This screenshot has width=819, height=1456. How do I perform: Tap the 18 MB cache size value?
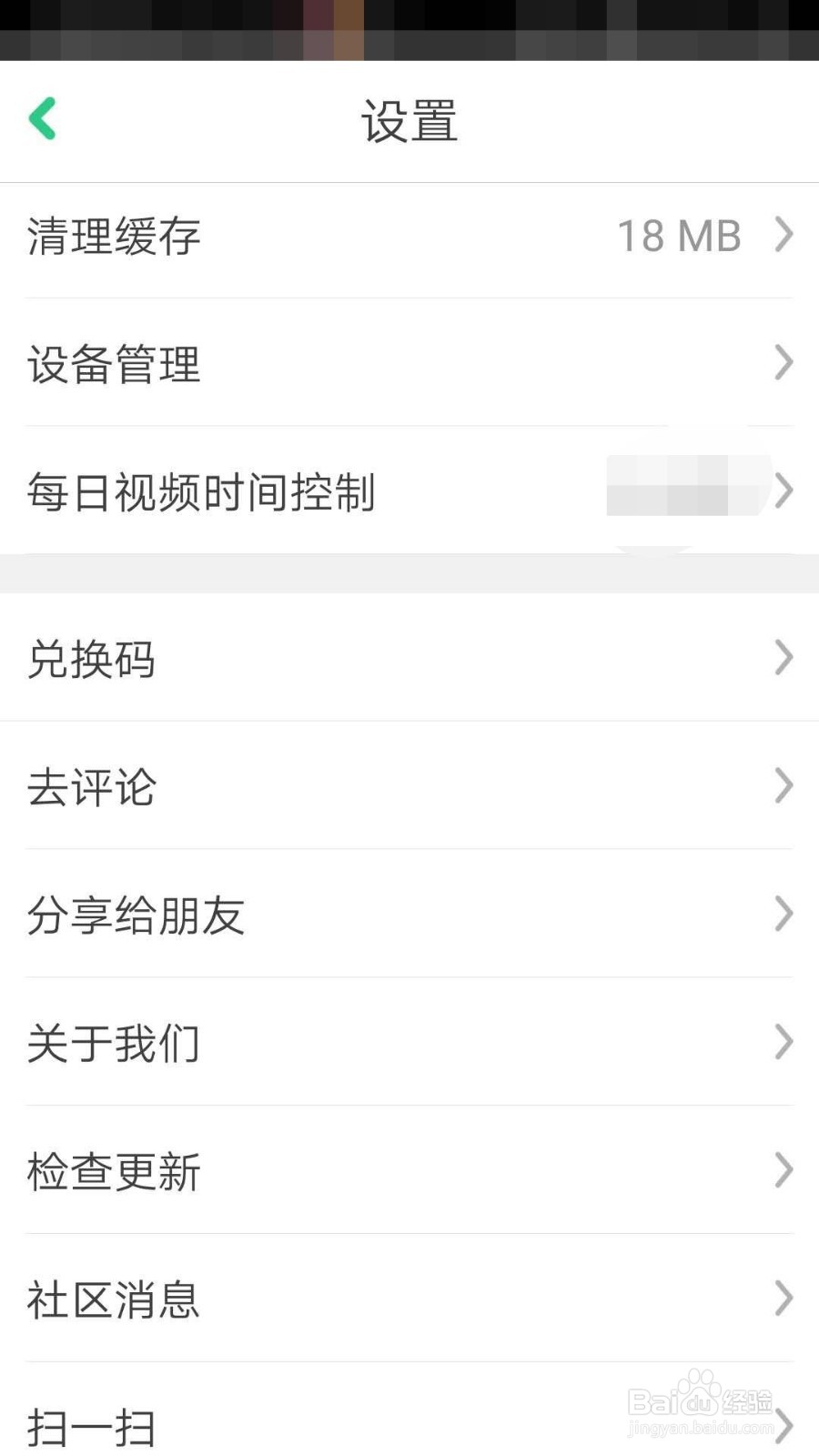coord(677,235)
